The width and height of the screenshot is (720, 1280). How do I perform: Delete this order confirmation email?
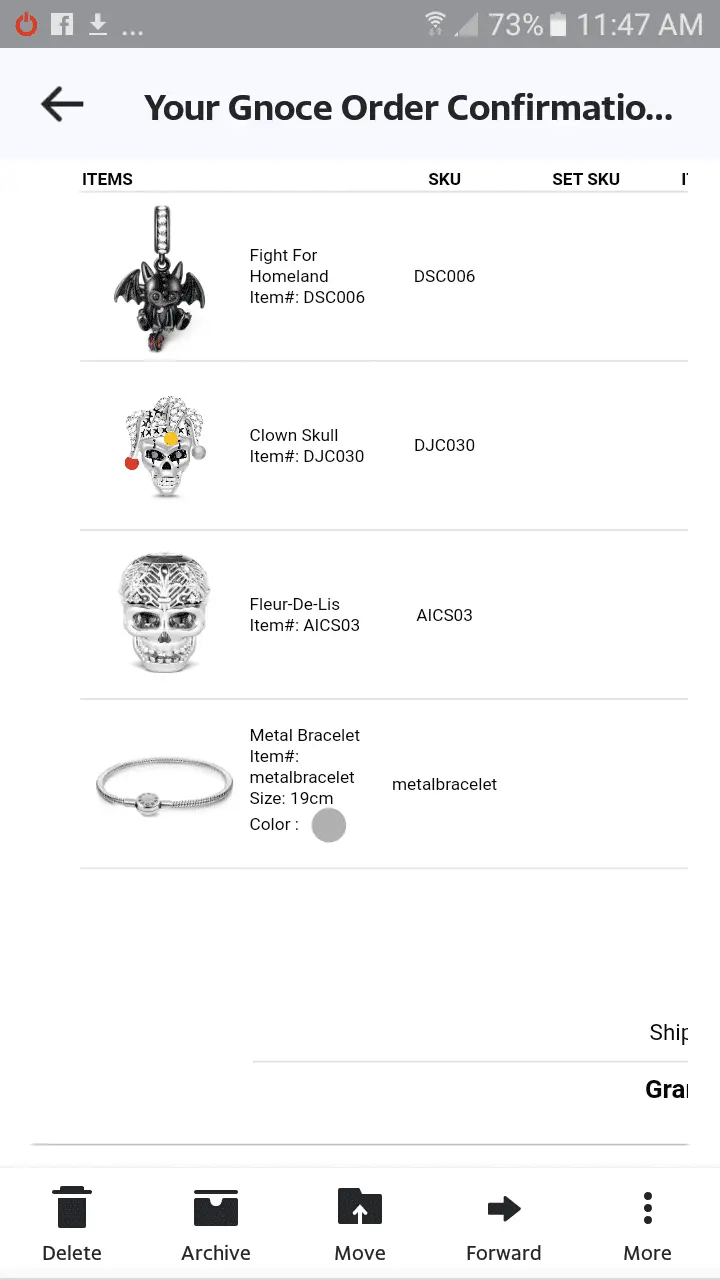click(72, 1225)
